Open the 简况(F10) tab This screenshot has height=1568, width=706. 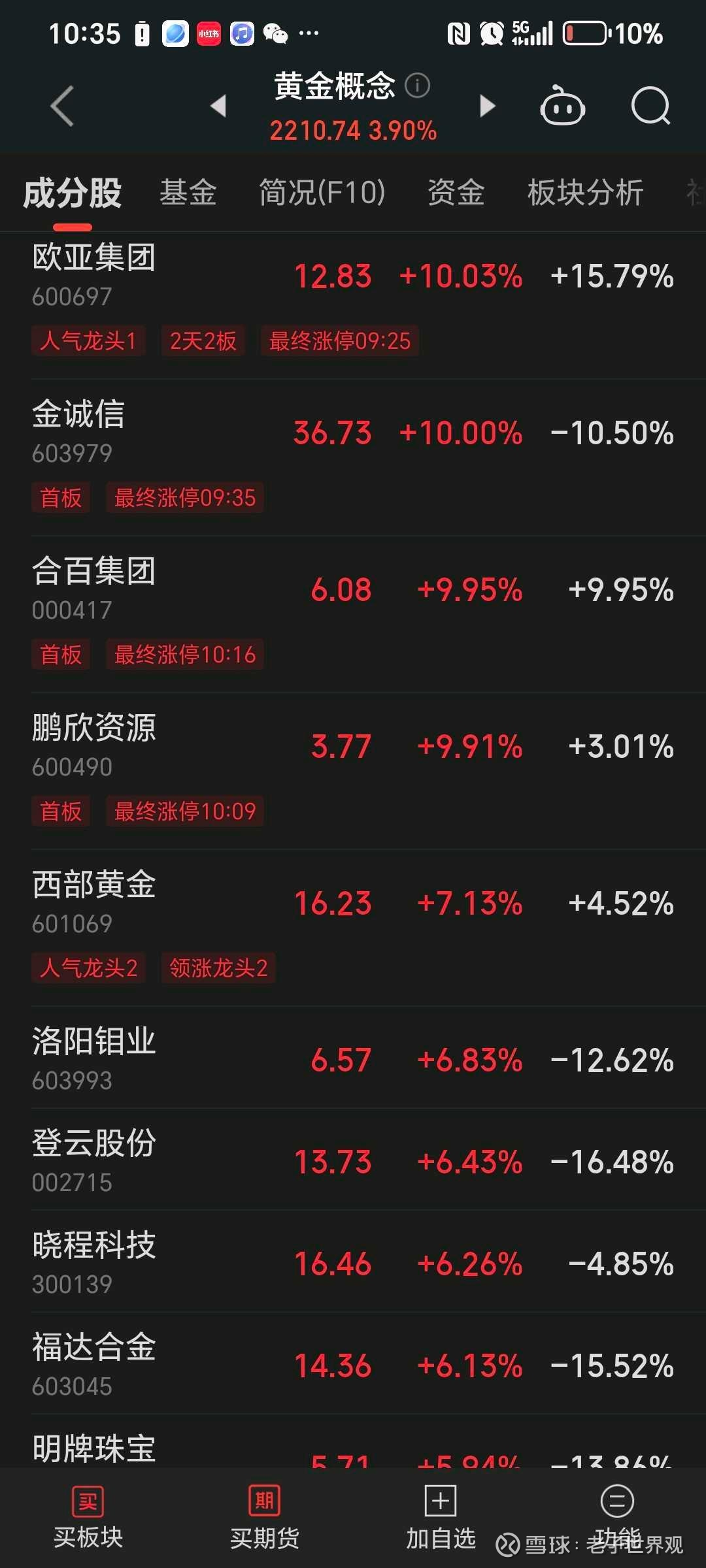322,193
